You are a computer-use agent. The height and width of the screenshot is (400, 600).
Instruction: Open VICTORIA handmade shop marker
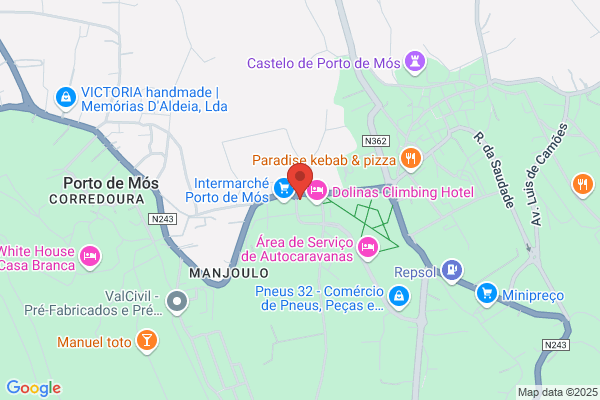(x=66, y=98)
